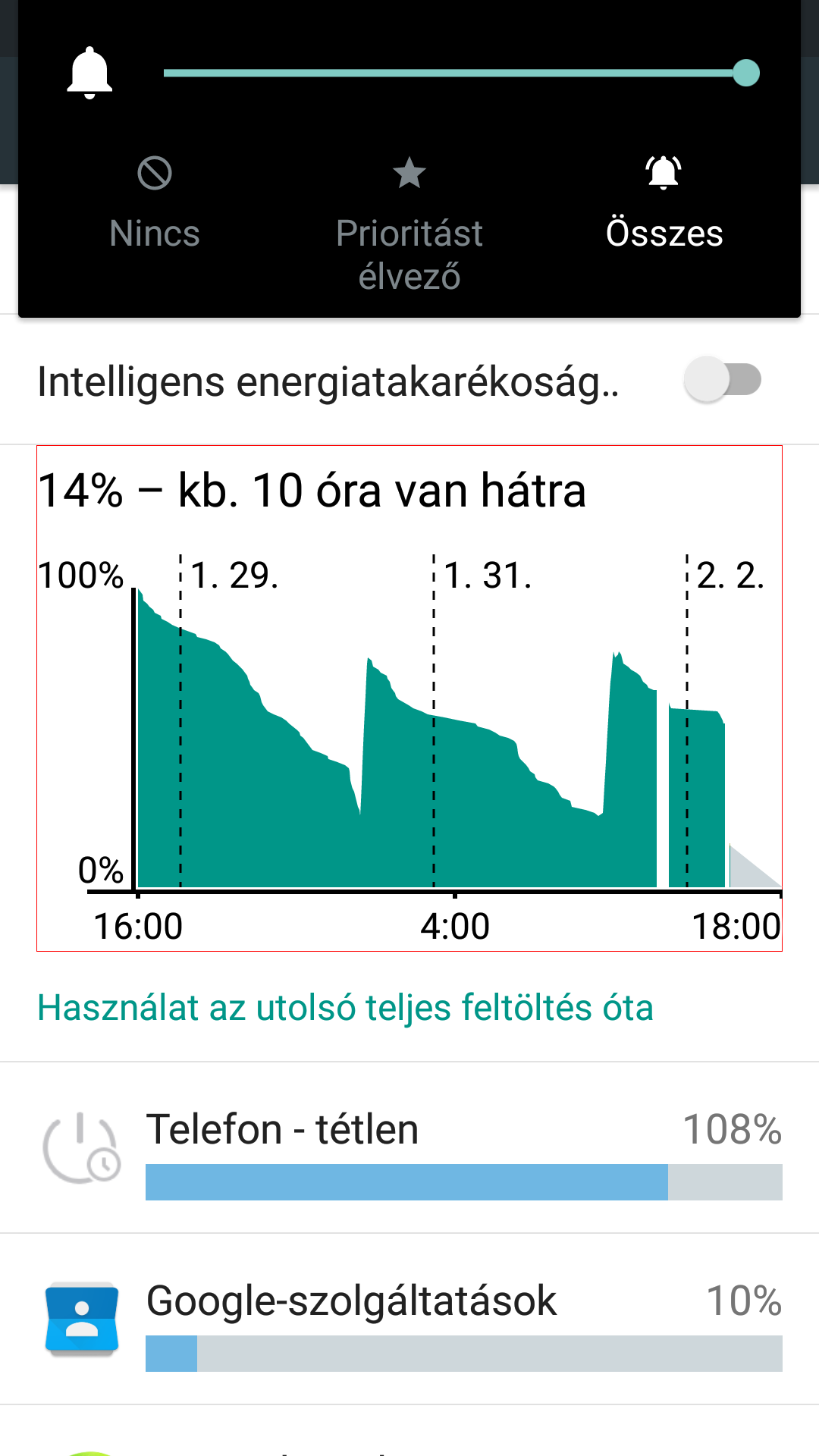Select the Nincs interruption mode
Image resolution: width=819 pixels, height=1456 pixels.
(x=155, y=205)
